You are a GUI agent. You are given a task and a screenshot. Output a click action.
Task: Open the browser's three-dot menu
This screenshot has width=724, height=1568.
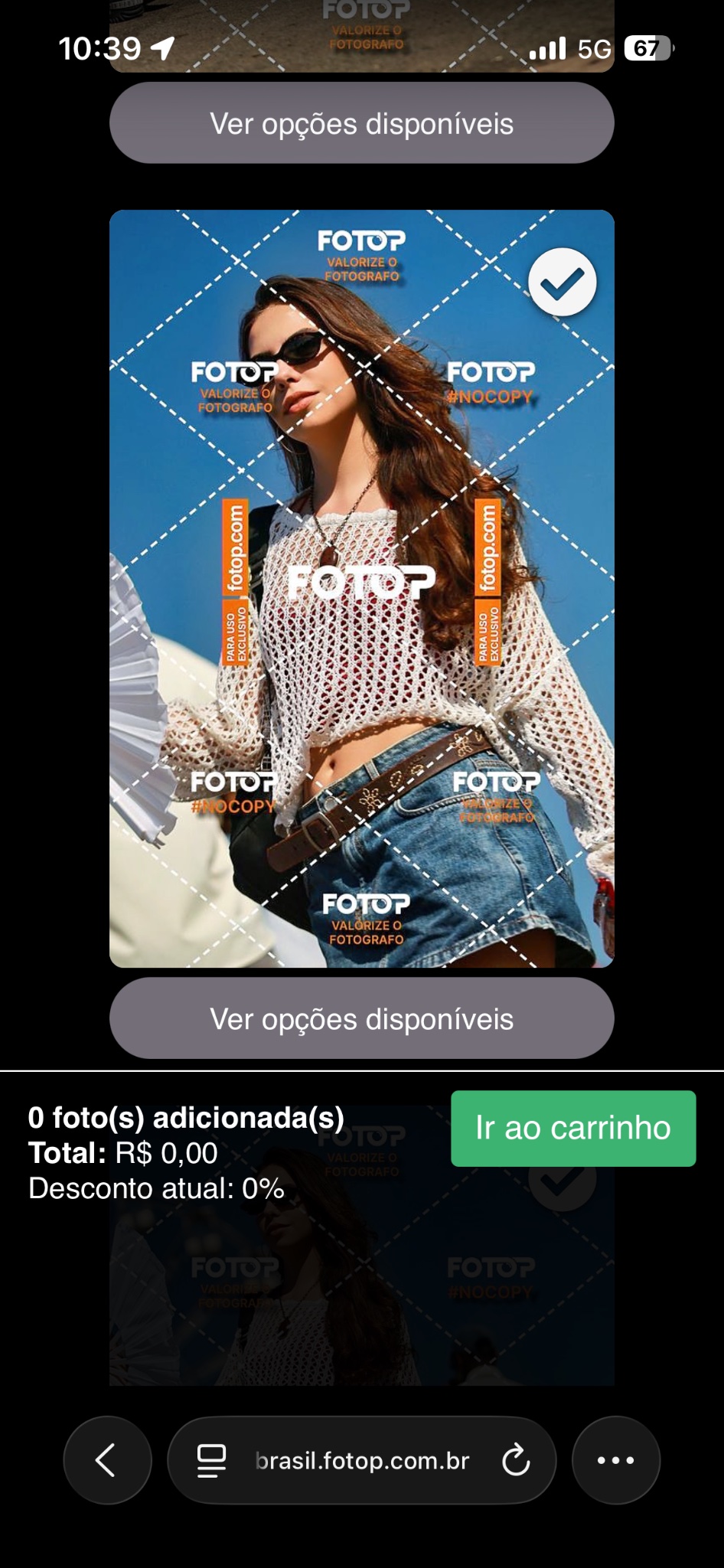(x=615, y=1460)
